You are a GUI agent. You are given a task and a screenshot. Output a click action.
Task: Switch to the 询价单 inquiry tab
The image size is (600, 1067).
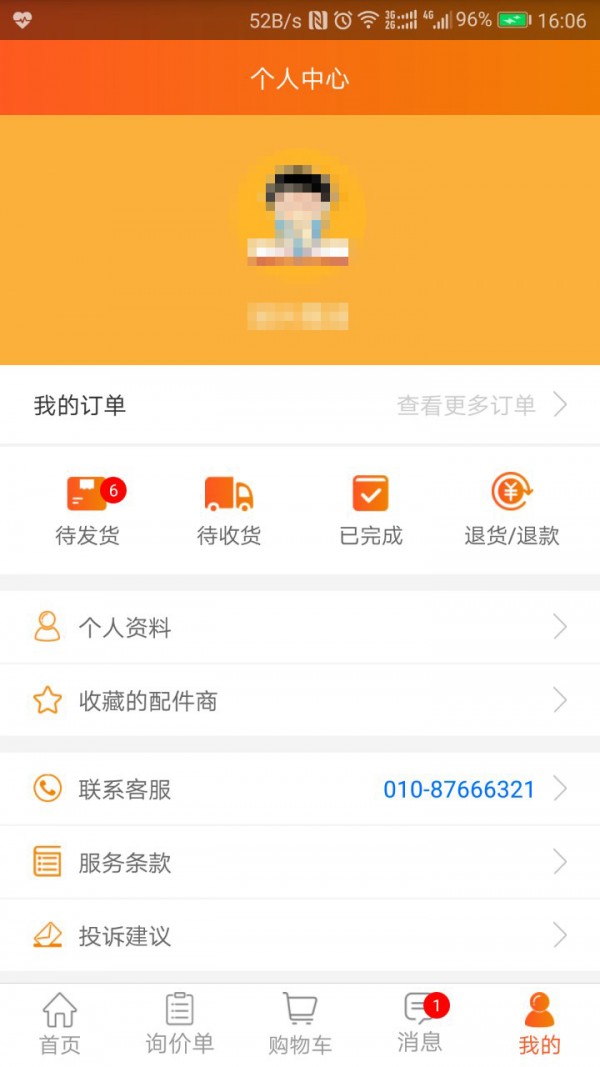(180, 1025)
